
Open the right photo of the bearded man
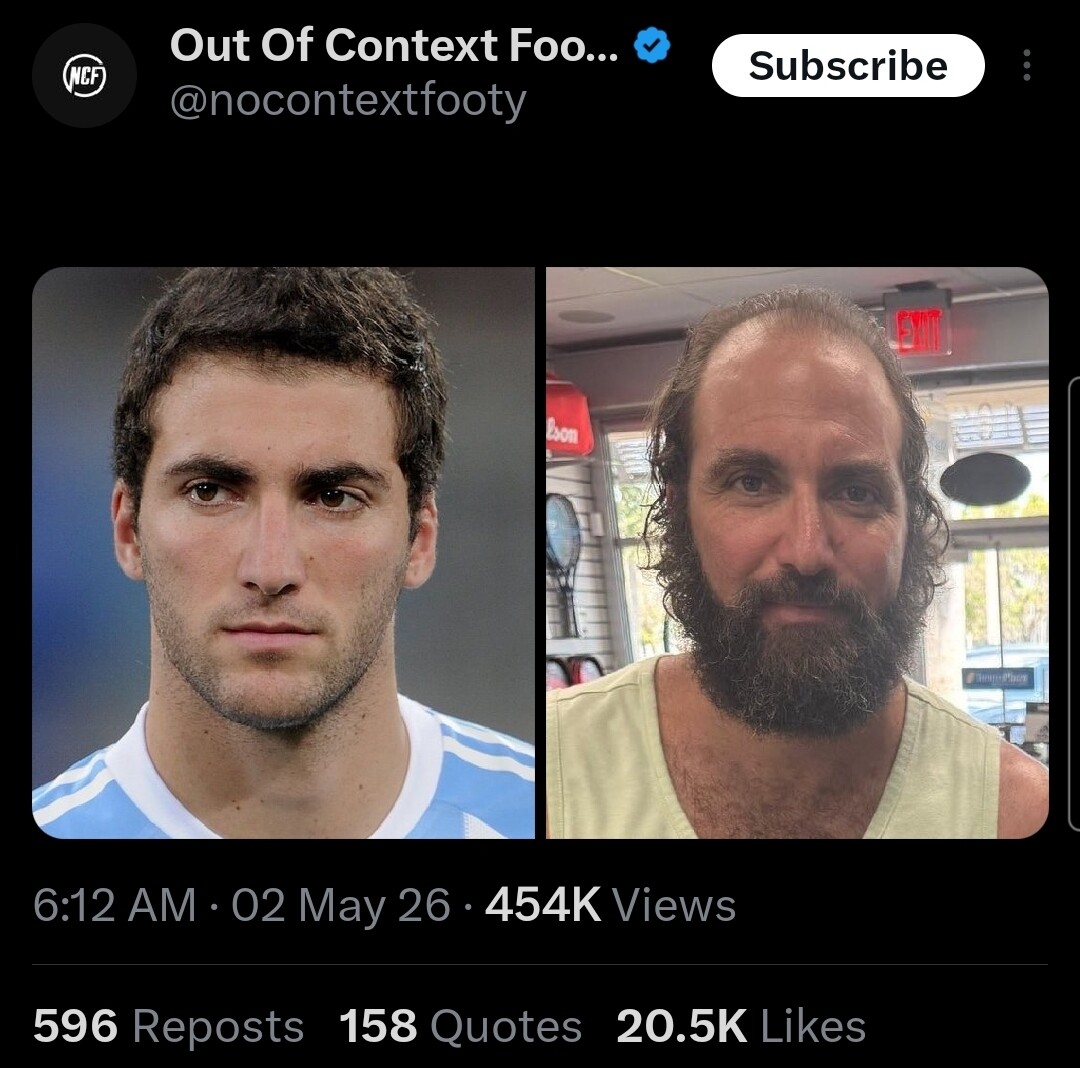[798, 553]
